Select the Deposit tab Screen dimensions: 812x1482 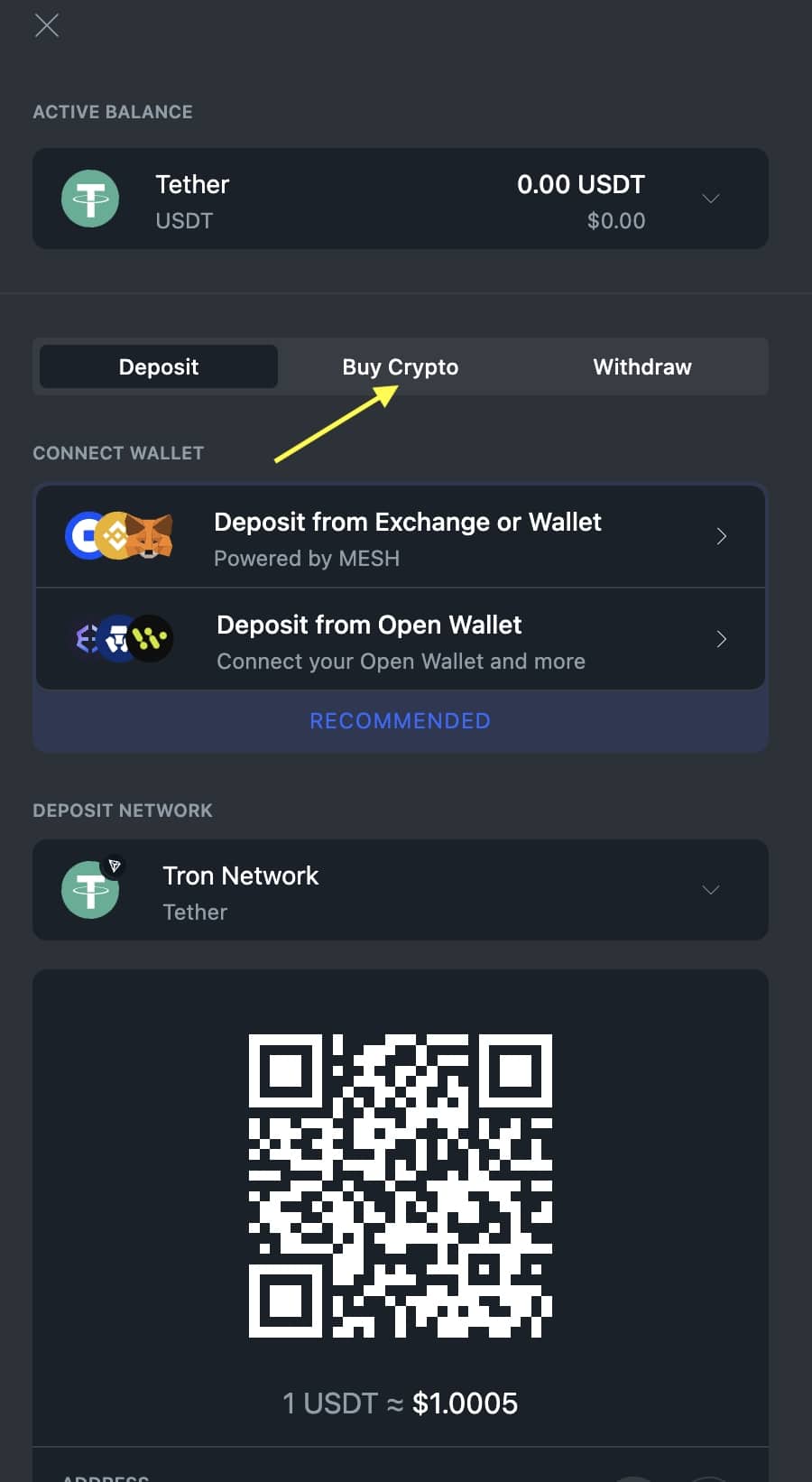159,366
